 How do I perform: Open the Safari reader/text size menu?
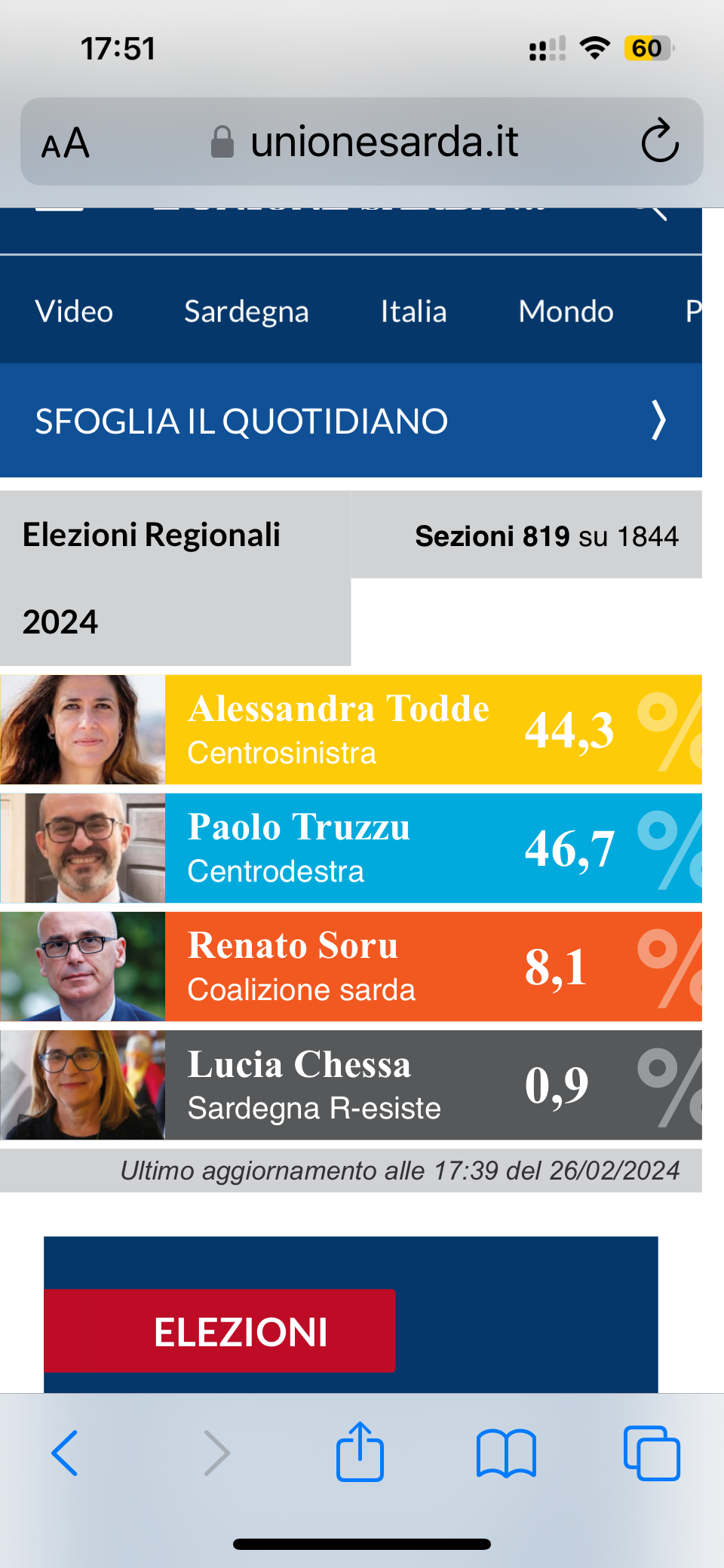pyautogui.click(x=66, y=143)
